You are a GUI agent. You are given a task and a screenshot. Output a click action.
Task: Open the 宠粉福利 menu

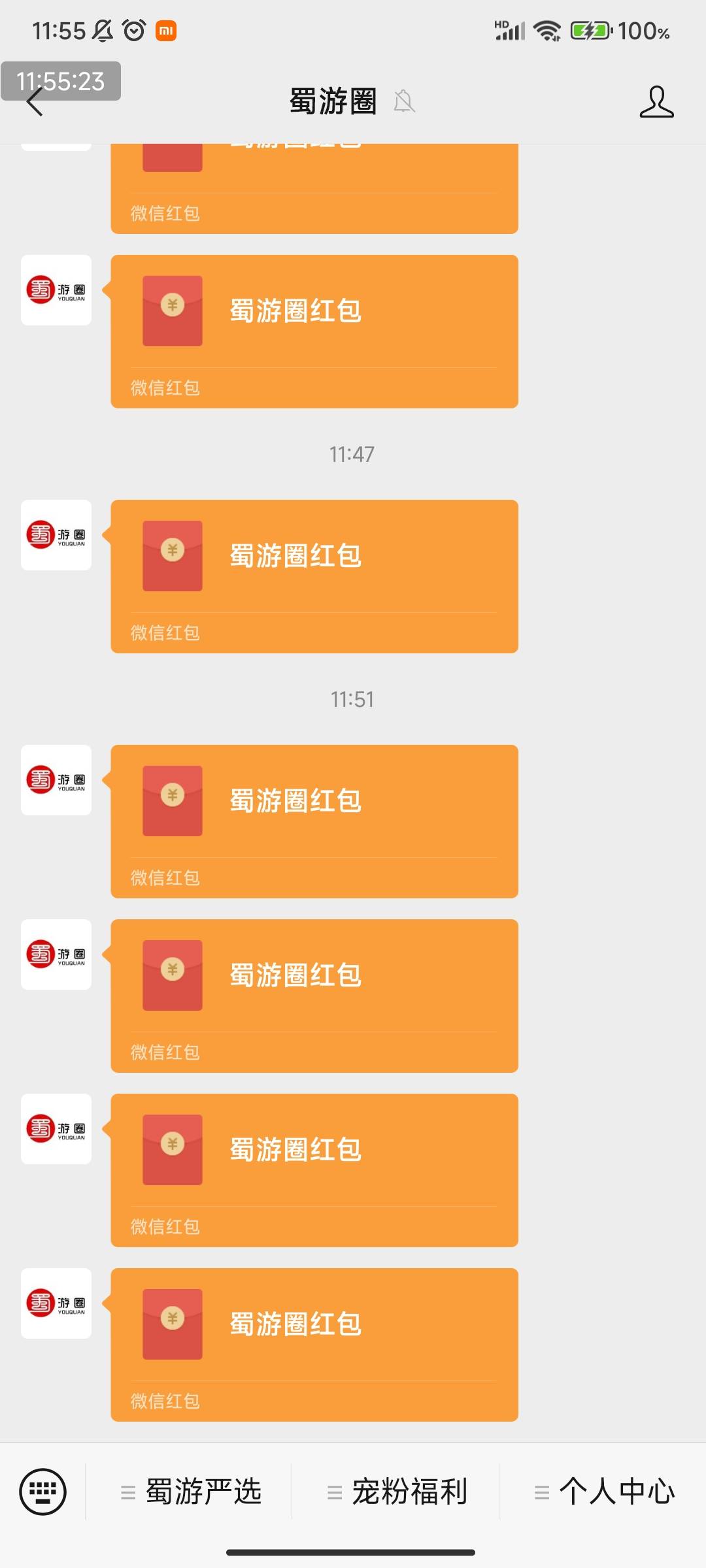point(397,1492)
